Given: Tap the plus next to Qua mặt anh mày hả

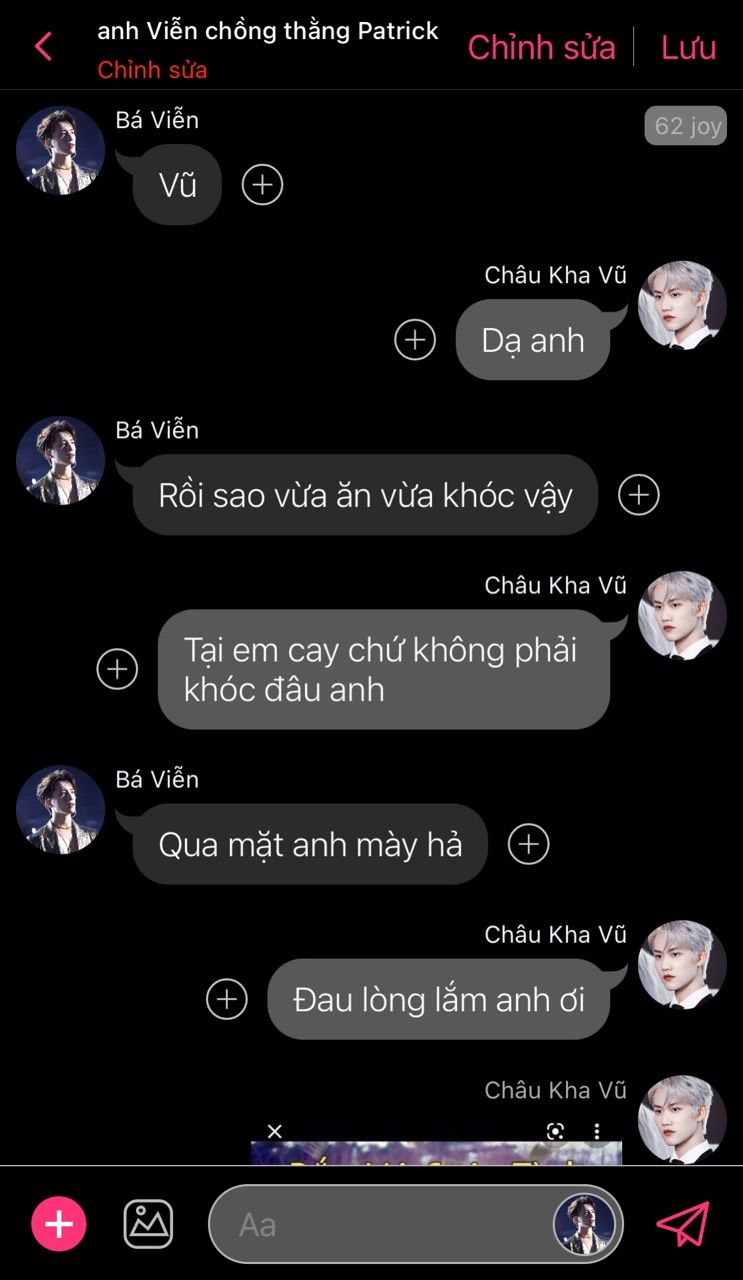Looking at the screenshot, I should pyautogui.click(x=528, y=844).
